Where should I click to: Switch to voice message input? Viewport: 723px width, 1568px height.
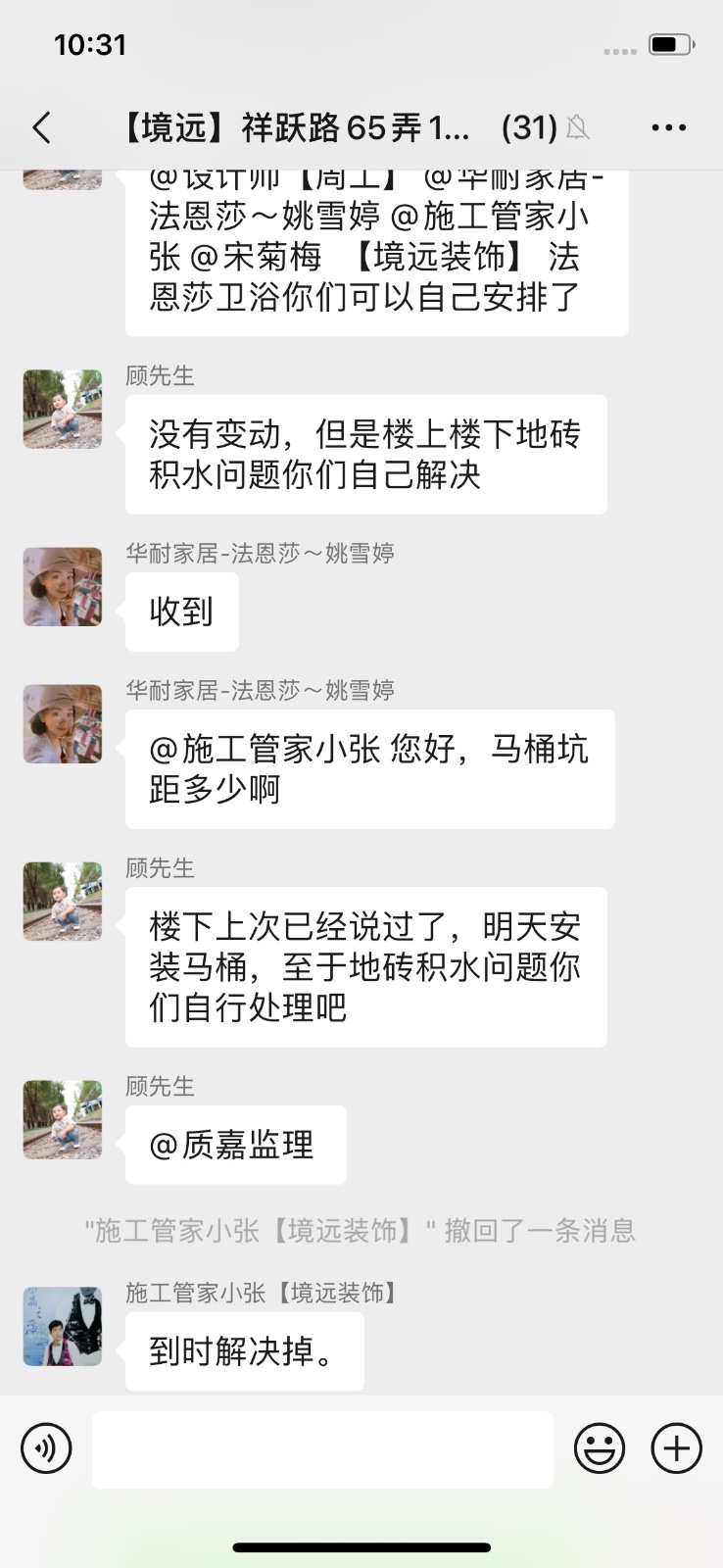[x=46, y=1448]
